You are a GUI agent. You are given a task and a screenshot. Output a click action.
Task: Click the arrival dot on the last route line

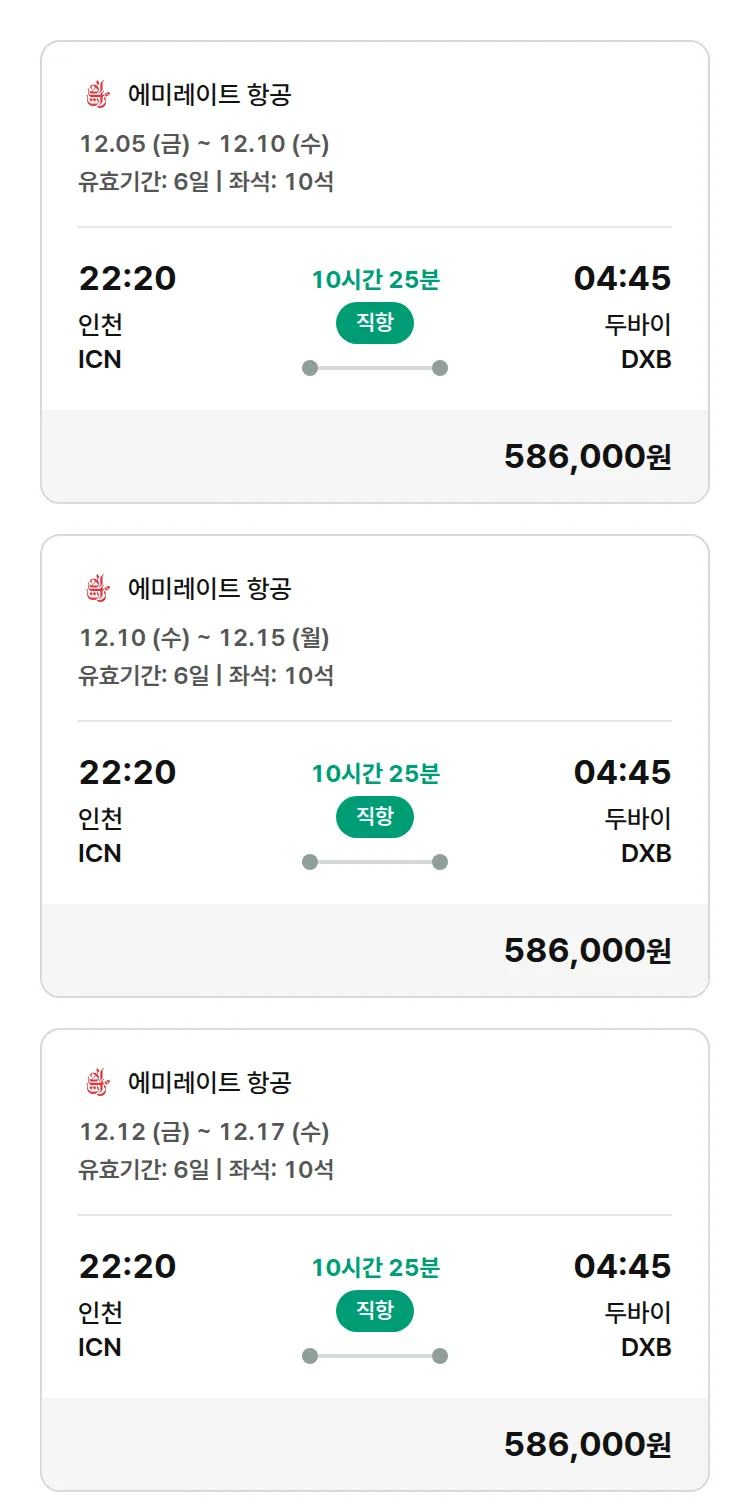[x=440, y=1355]
